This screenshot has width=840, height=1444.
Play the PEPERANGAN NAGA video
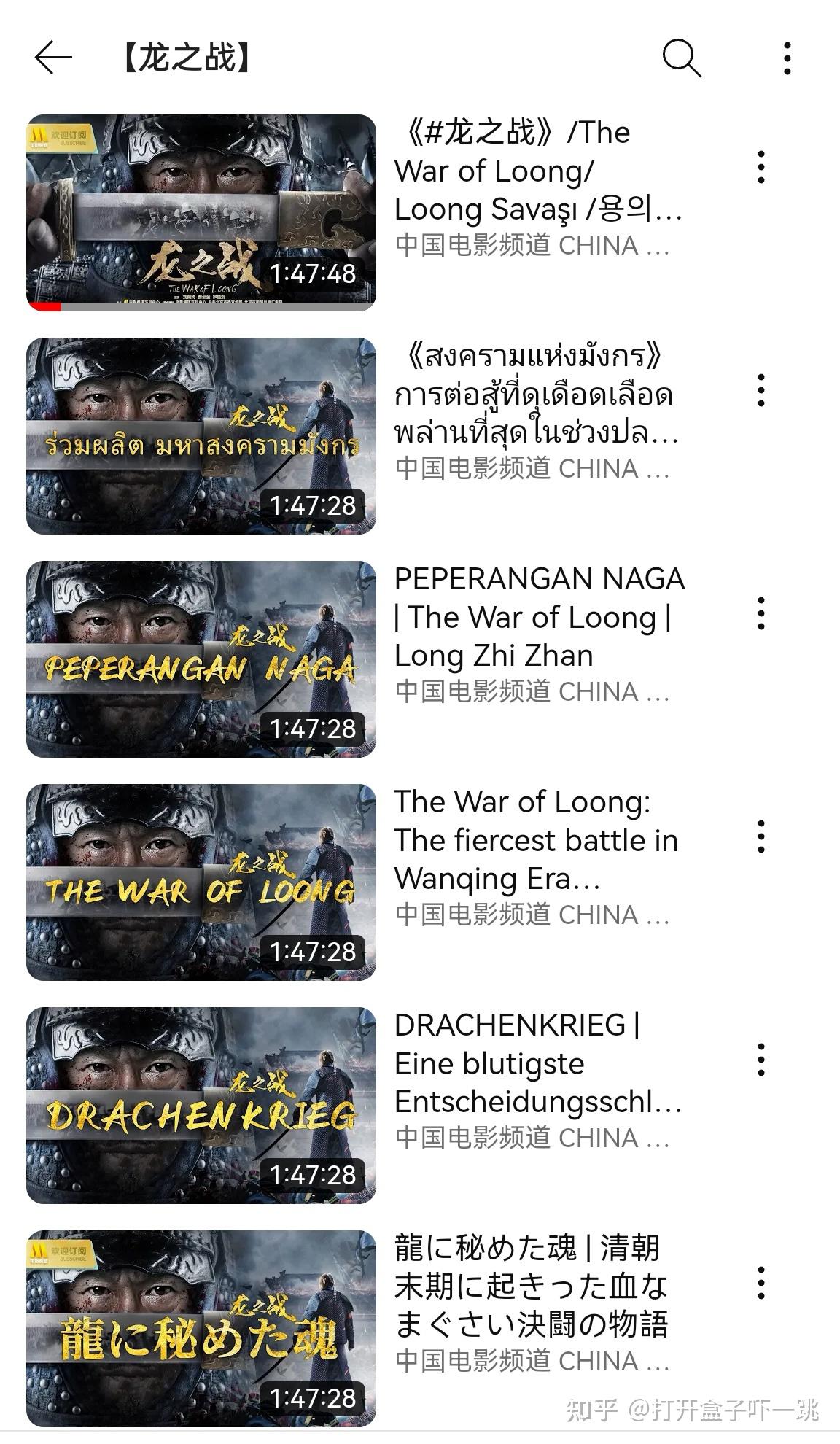click(x=201, y=659)
